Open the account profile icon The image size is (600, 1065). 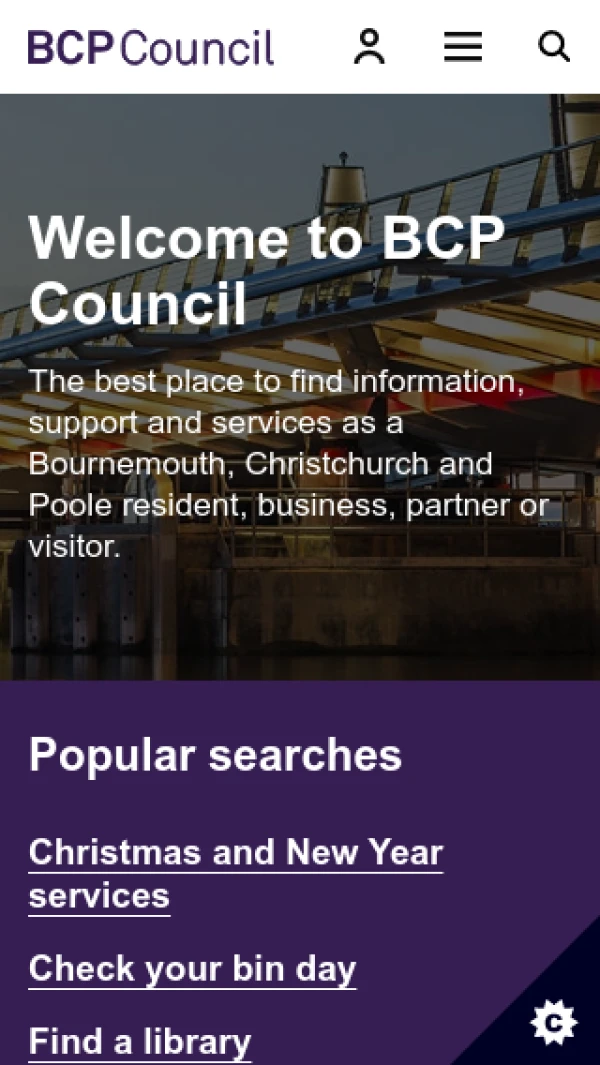pyautogui.click(x=369, y=47)
